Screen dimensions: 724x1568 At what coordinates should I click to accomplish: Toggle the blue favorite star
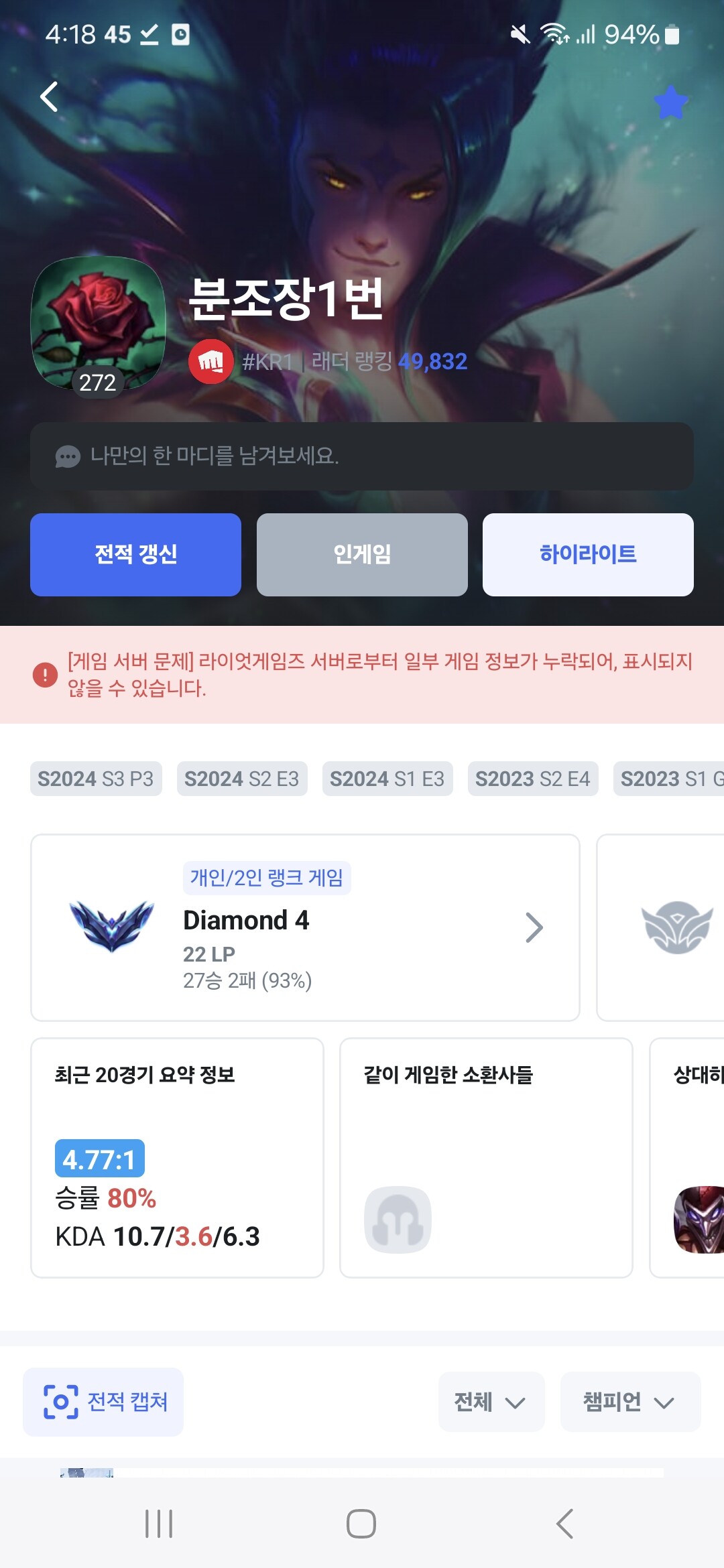[x=670, y=103]
